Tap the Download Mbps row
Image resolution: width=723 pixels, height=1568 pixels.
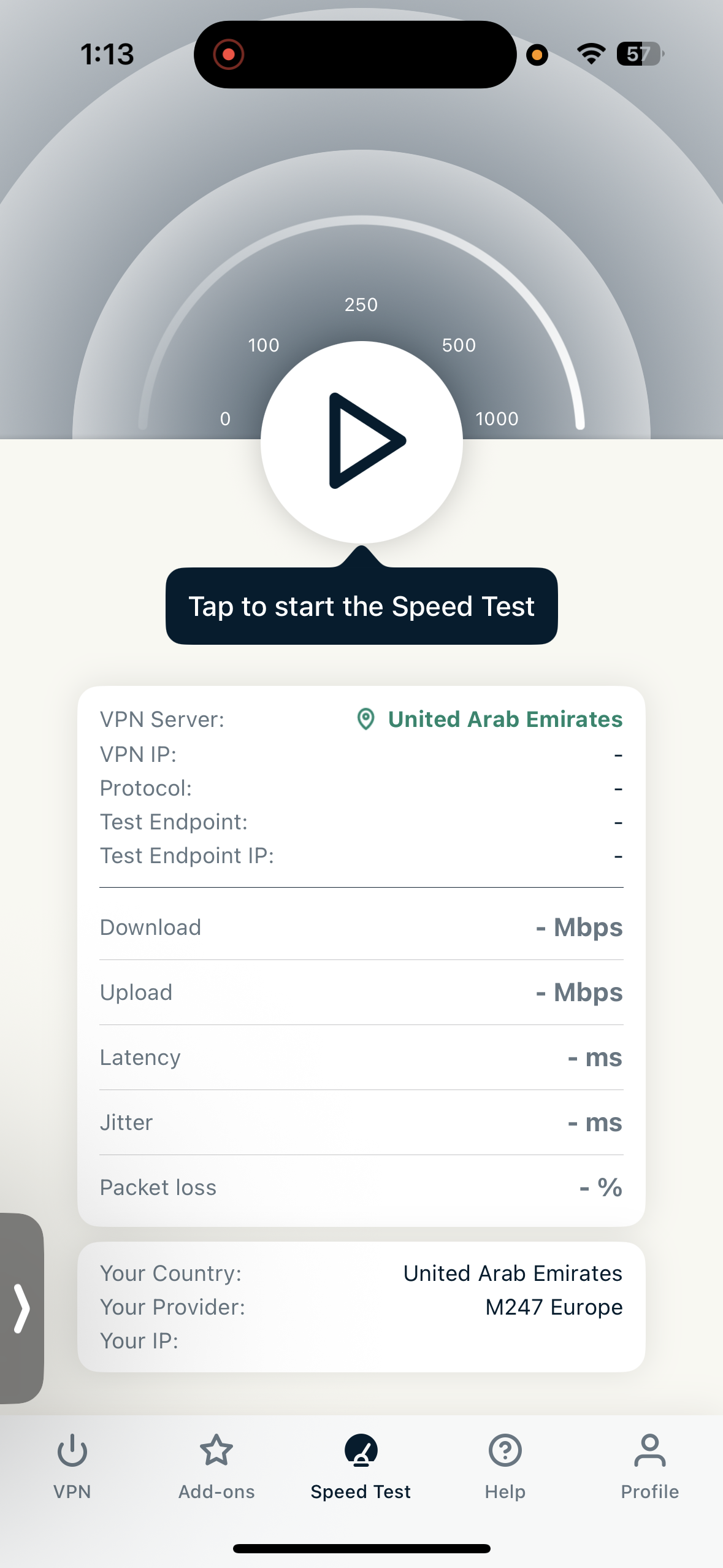pos(361,928)
